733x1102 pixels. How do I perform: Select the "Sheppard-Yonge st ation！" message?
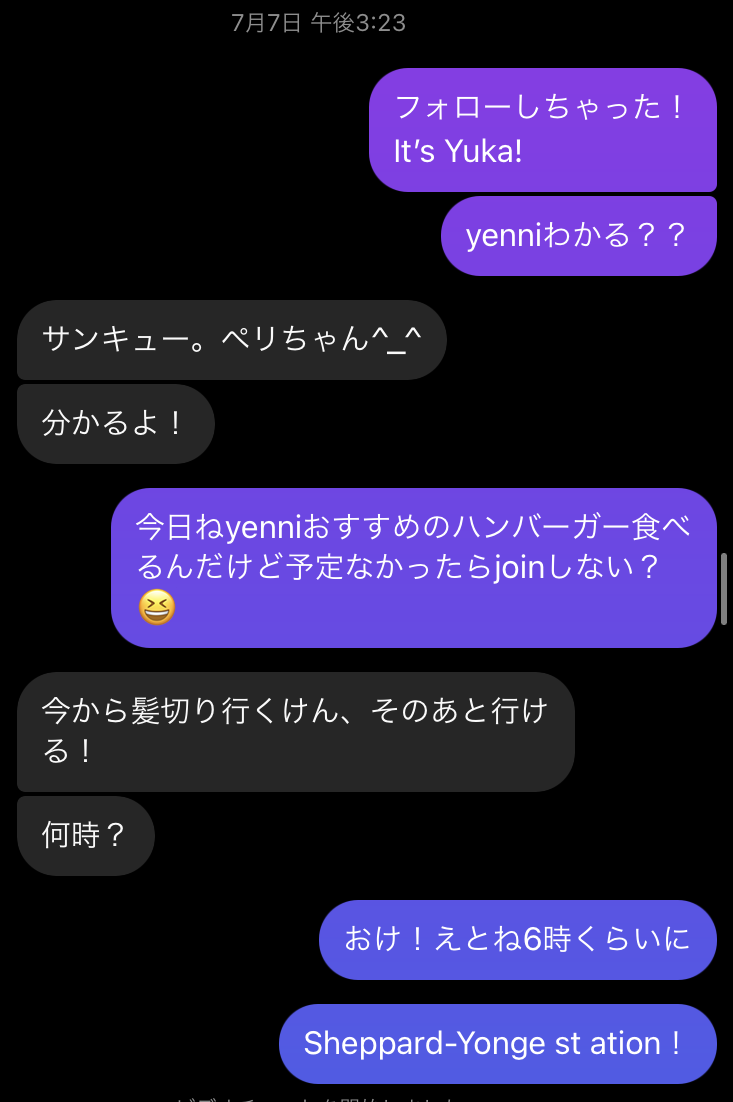tap(497, 1043)
